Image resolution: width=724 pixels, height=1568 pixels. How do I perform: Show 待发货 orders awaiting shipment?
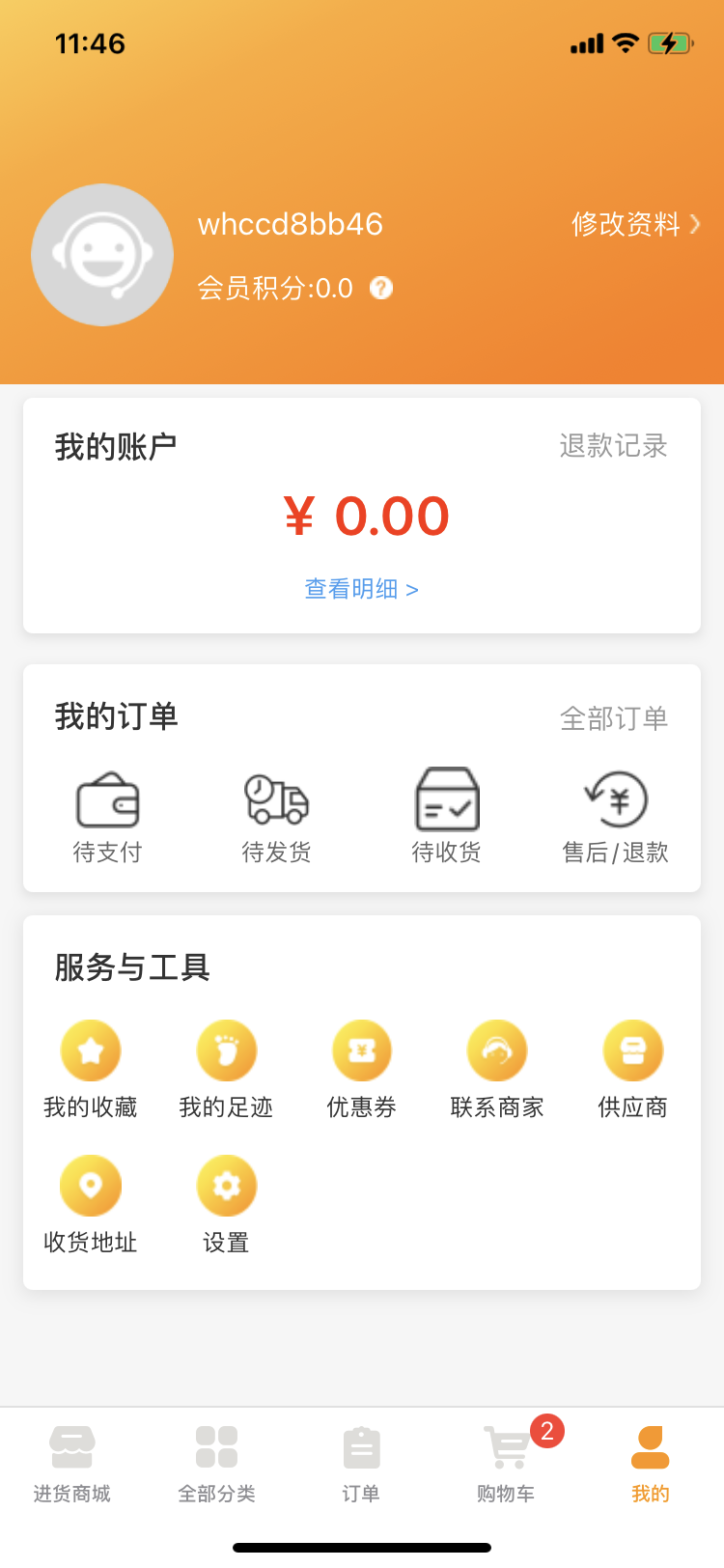click(x=276, y=816)
